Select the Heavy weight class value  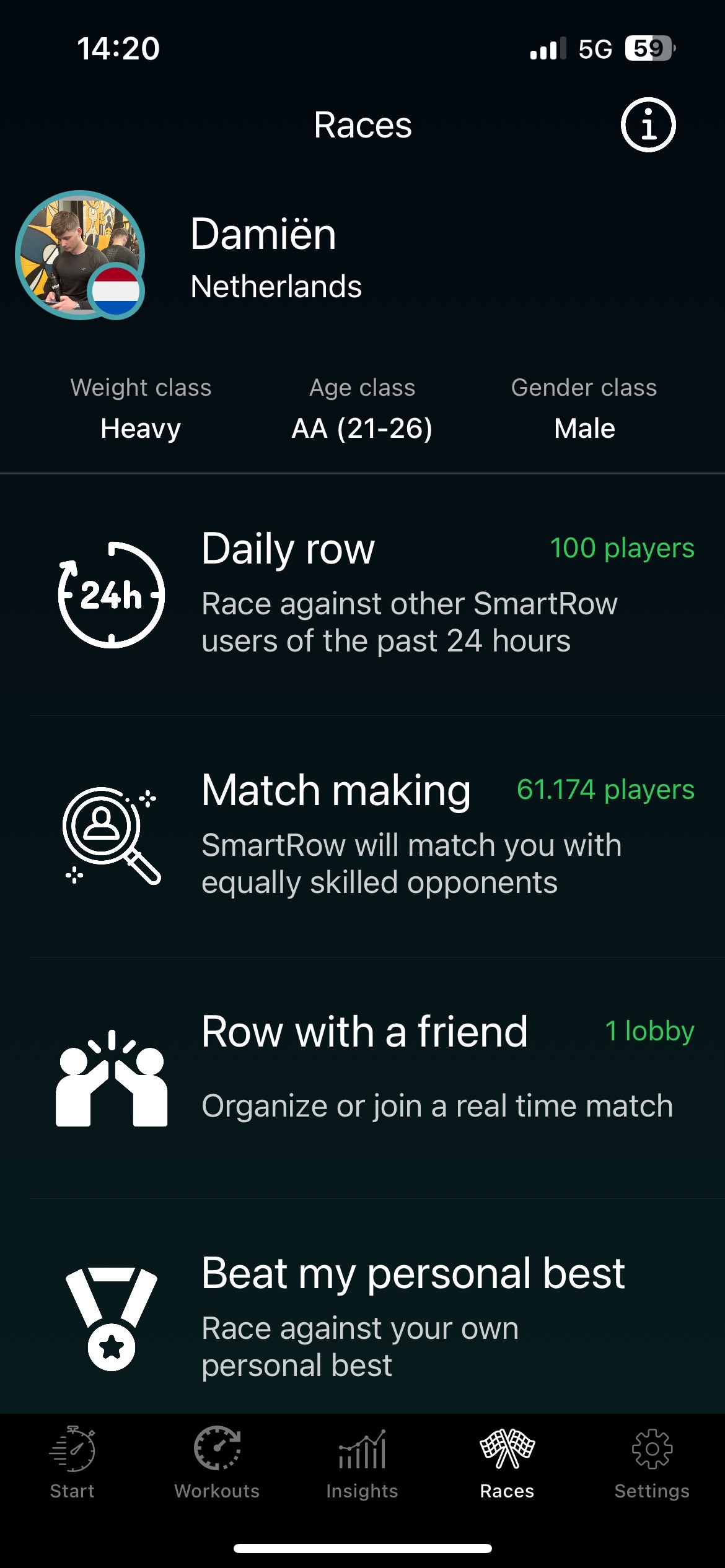tap(140, 428)
